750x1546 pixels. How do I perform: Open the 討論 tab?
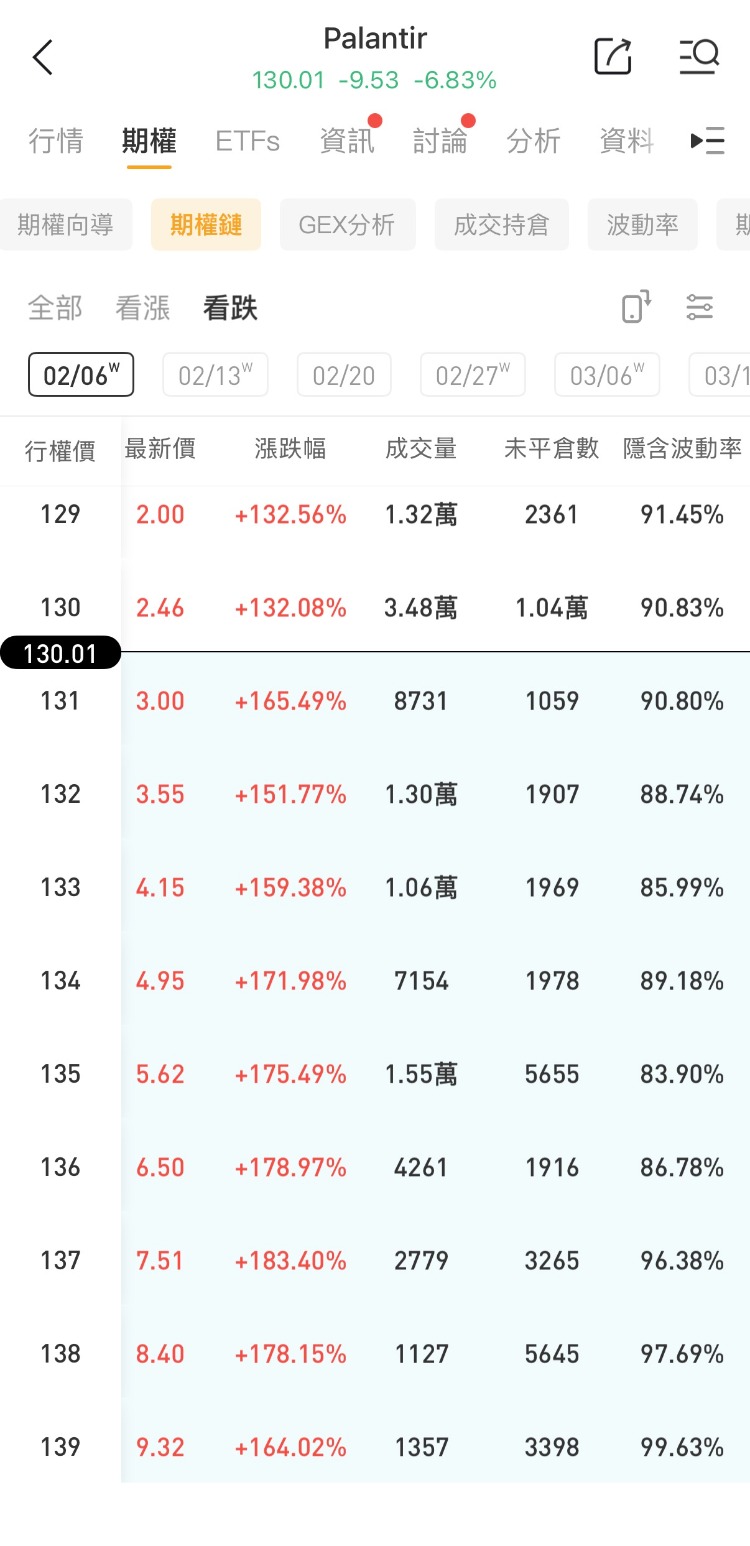[x=440, y=141]
